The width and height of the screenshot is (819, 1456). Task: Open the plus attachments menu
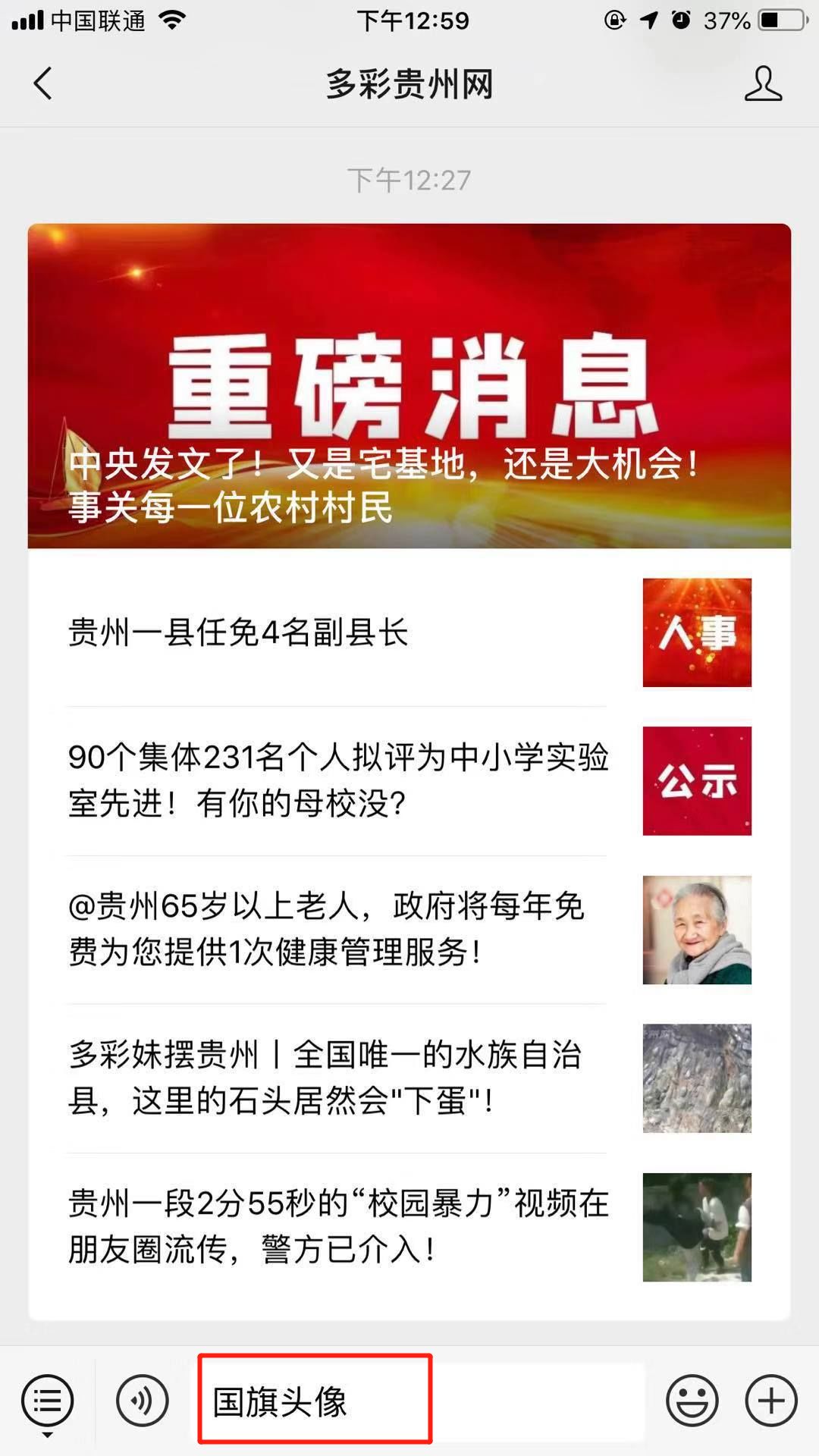point(771,1400)
